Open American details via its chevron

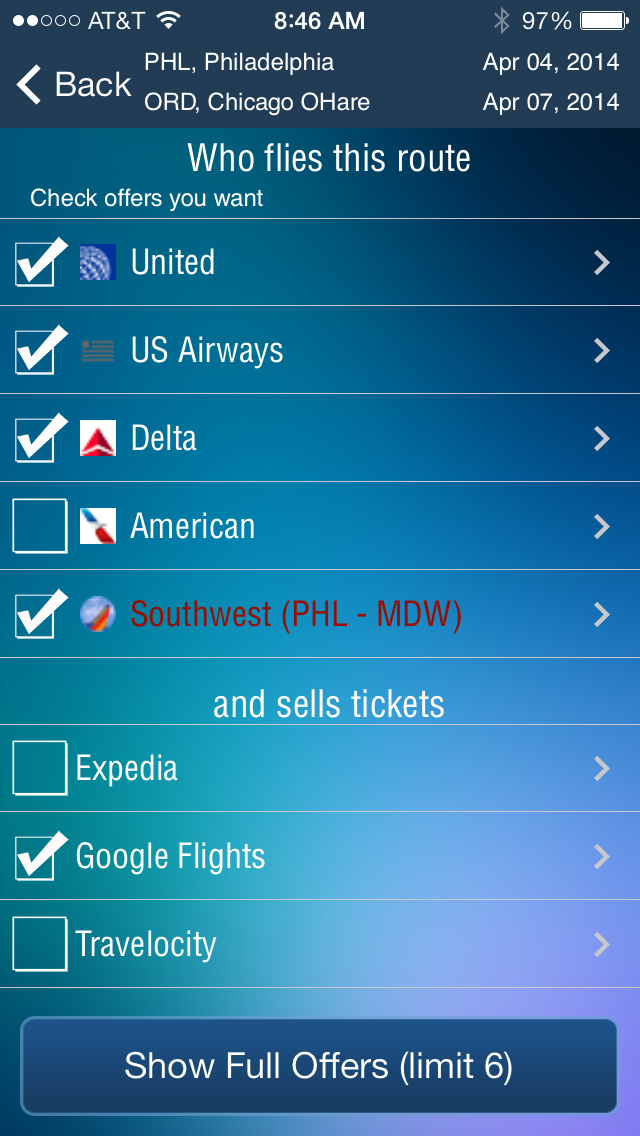click(x=601, y=527)
